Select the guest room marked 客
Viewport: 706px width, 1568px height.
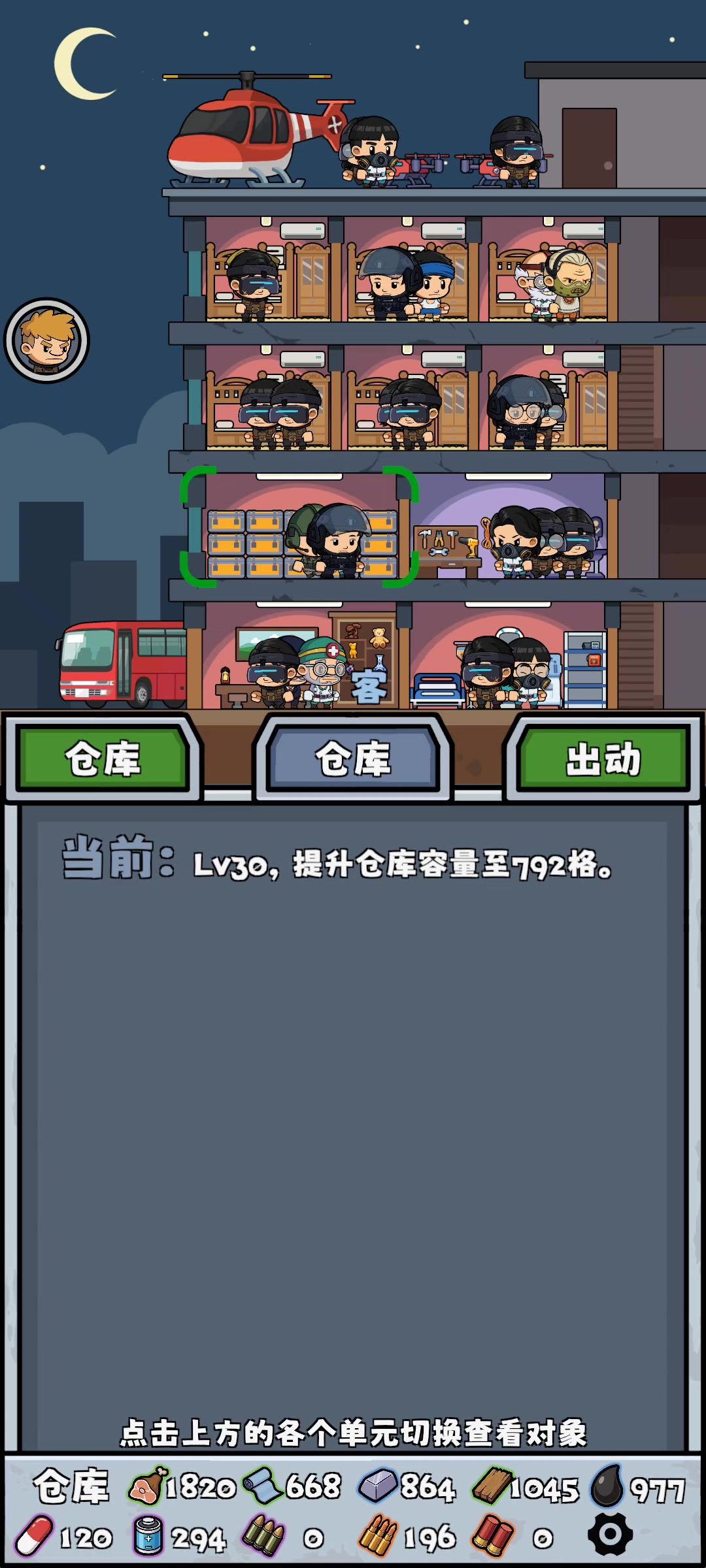(301, 657)
